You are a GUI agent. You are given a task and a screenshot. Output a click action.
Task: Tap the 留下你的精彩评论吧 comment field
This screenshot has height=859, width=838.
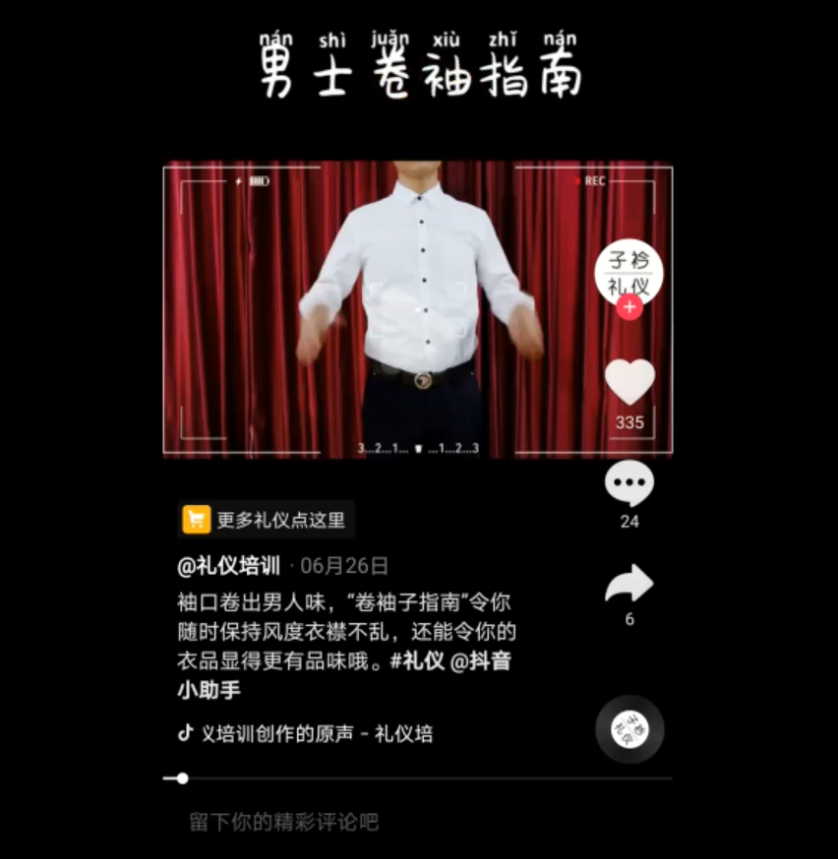click(x=285, y=823)
